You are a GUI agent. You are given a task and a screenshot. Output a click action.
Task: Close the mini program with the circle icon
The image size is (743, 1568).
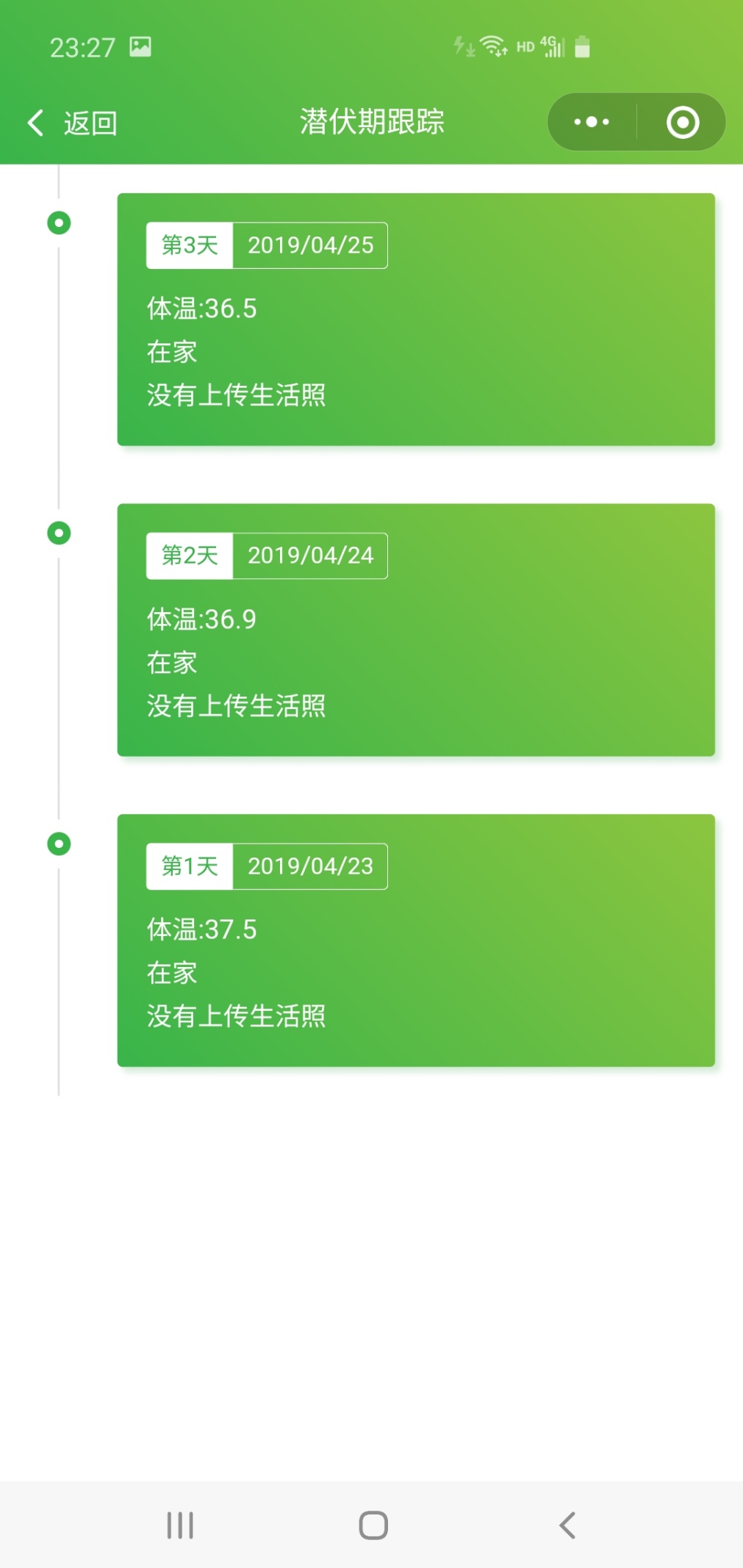click(682, 122)
